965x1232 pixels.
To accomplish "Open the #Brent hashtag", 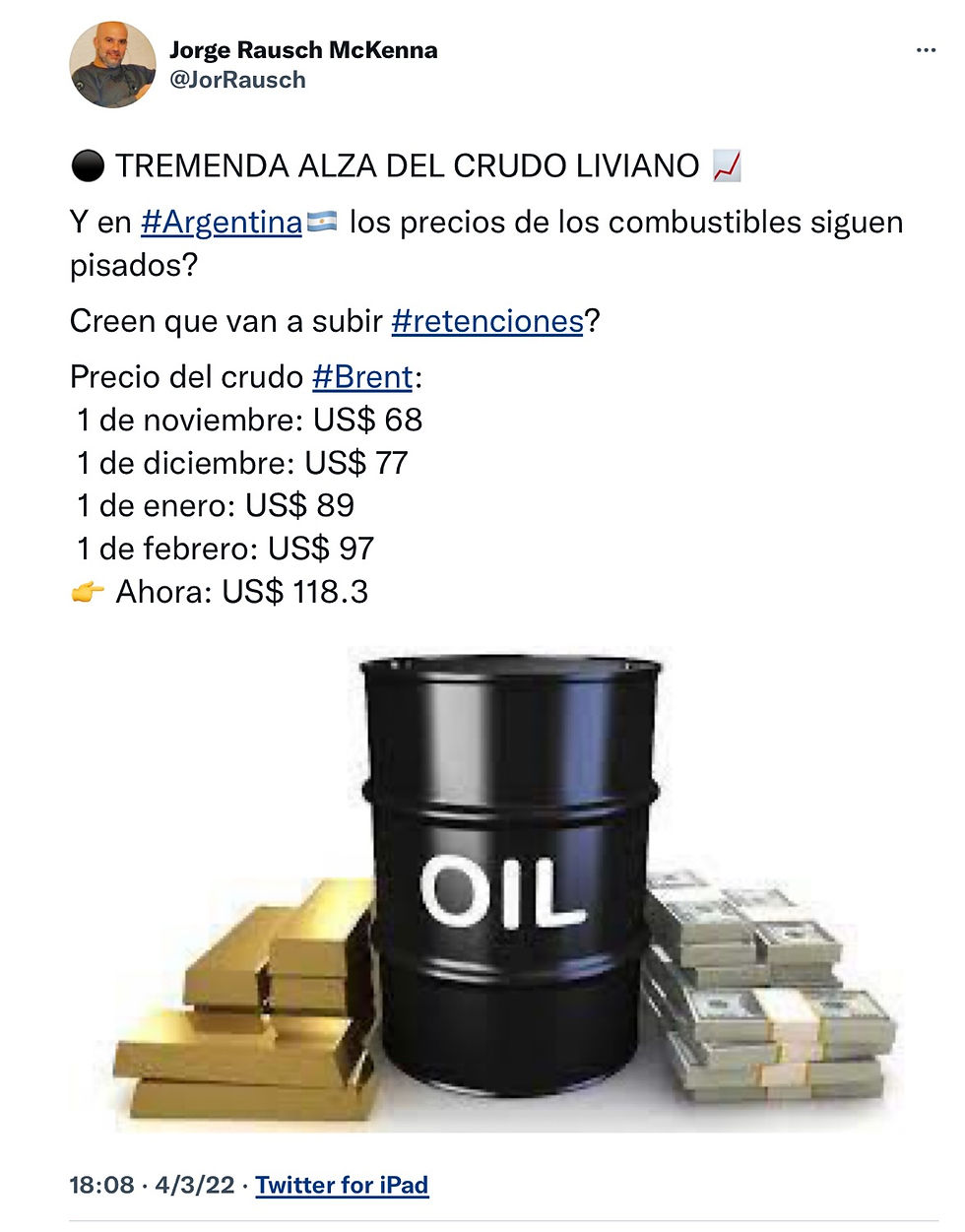I will pyautogui.click(x=362, y=377).
